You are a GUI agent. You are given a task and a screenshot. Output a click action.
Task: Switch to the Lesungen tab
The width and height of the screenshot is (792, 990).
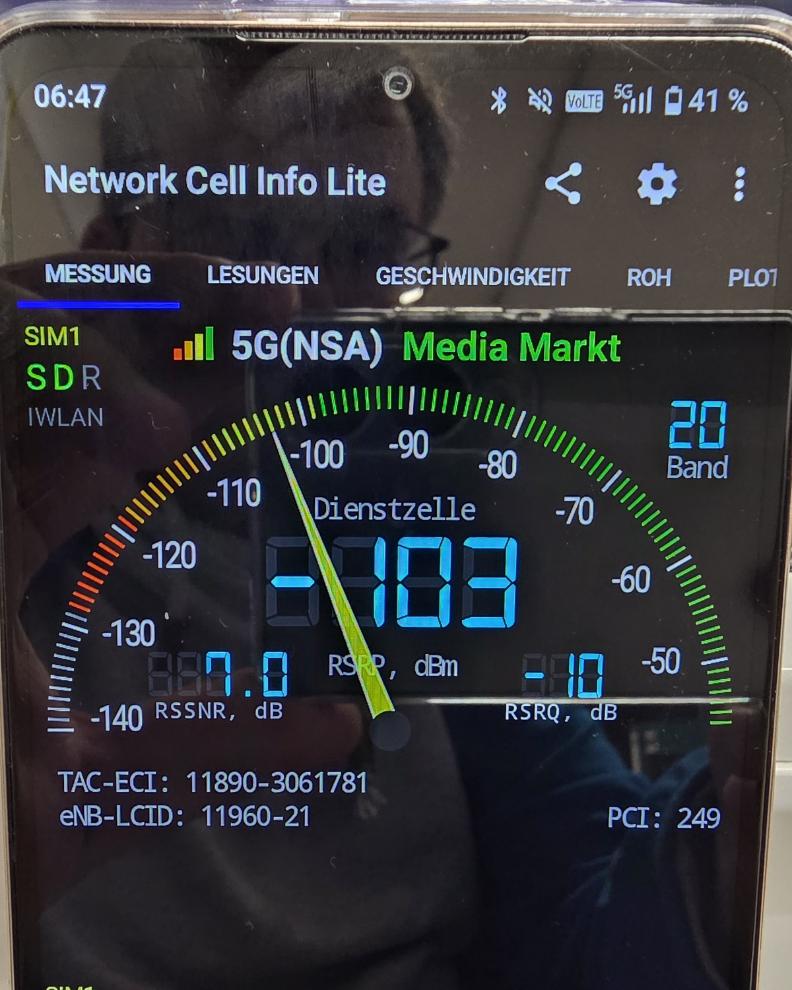(x=263, y=276)
